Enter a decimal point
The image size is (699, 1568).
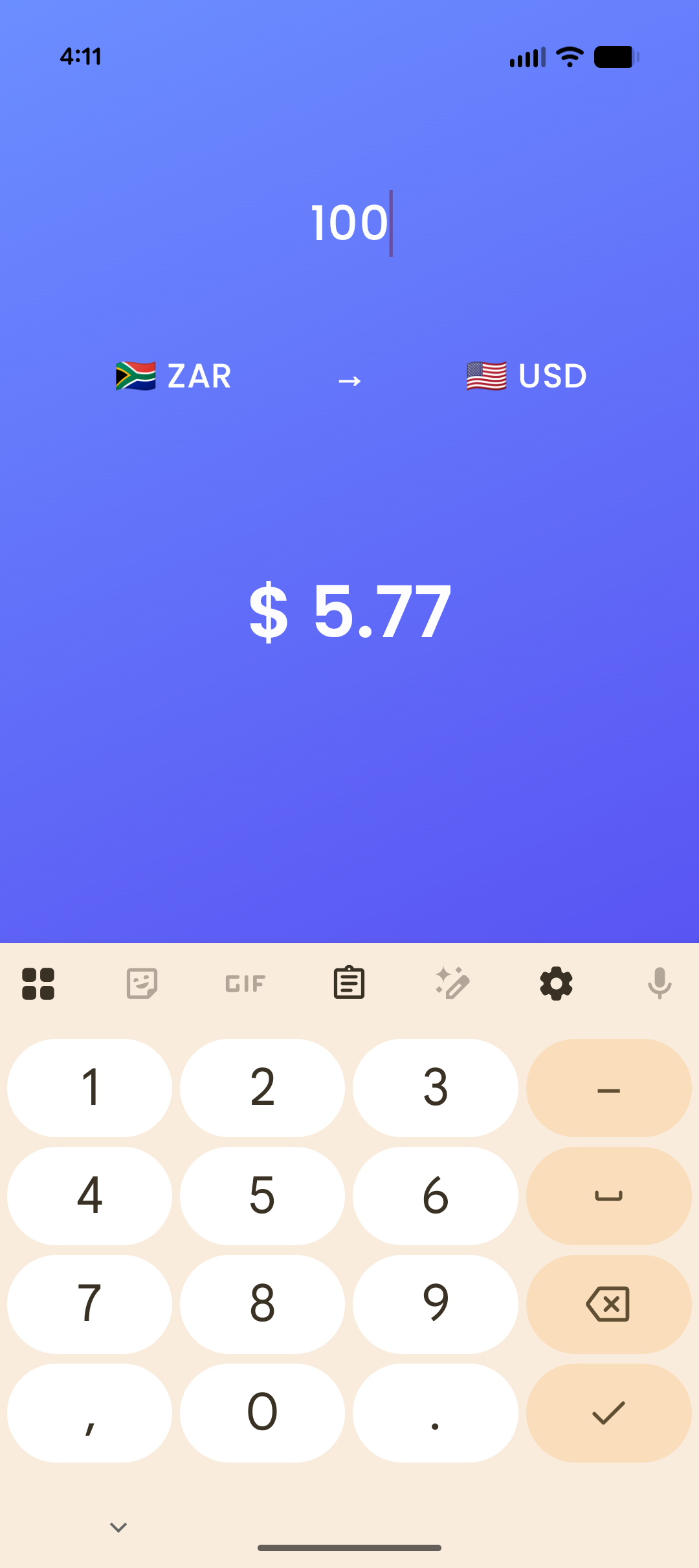(x=435, y=1413)
